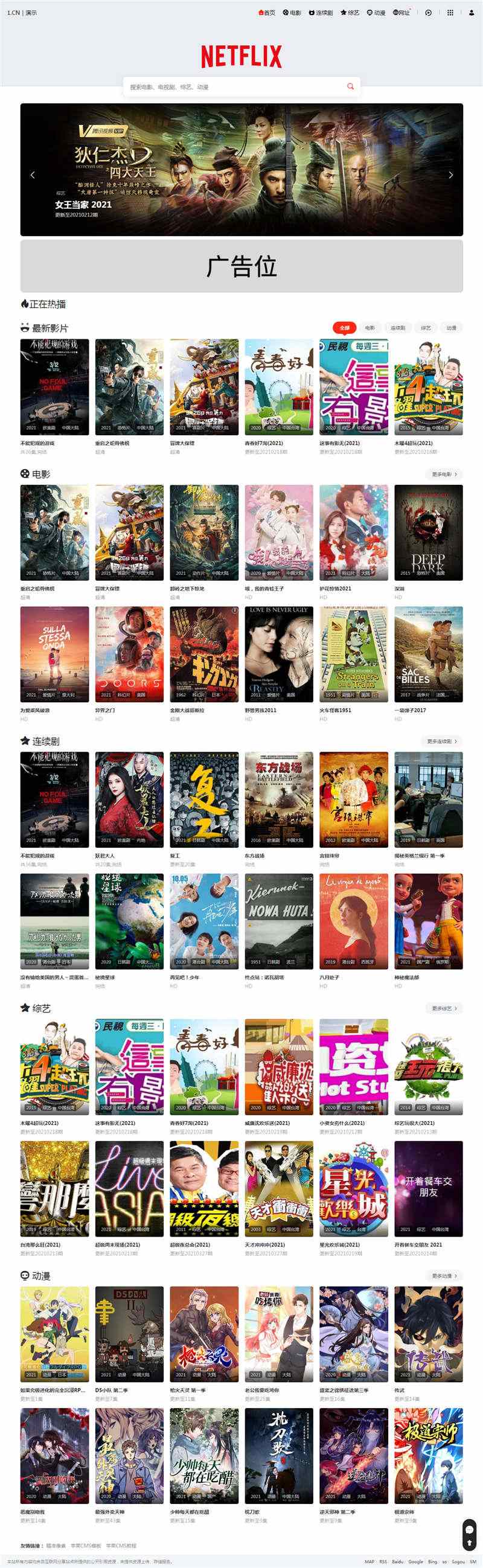Show the previous banner slide
This screenshot has width=483, height=1568.
pos(33,175)
